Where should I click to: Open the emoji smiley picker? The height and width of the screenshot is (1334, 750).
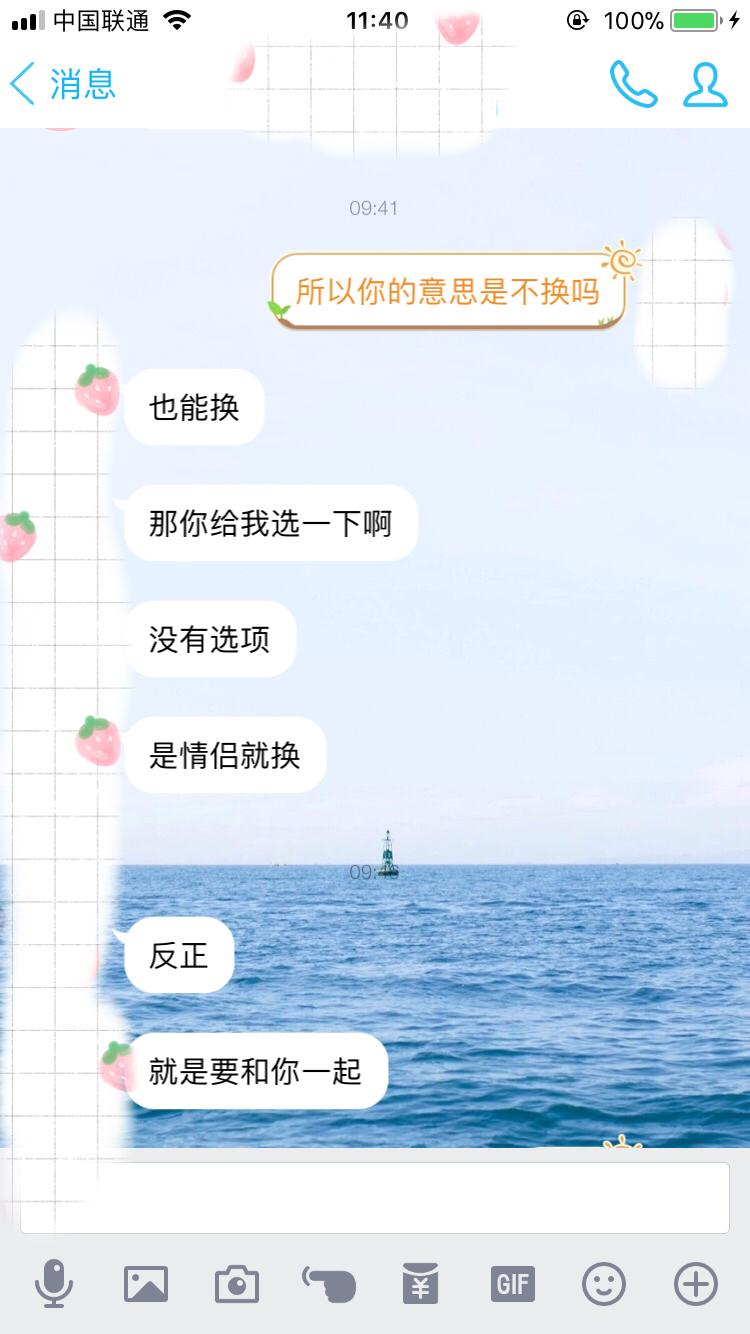point(605,1284)
